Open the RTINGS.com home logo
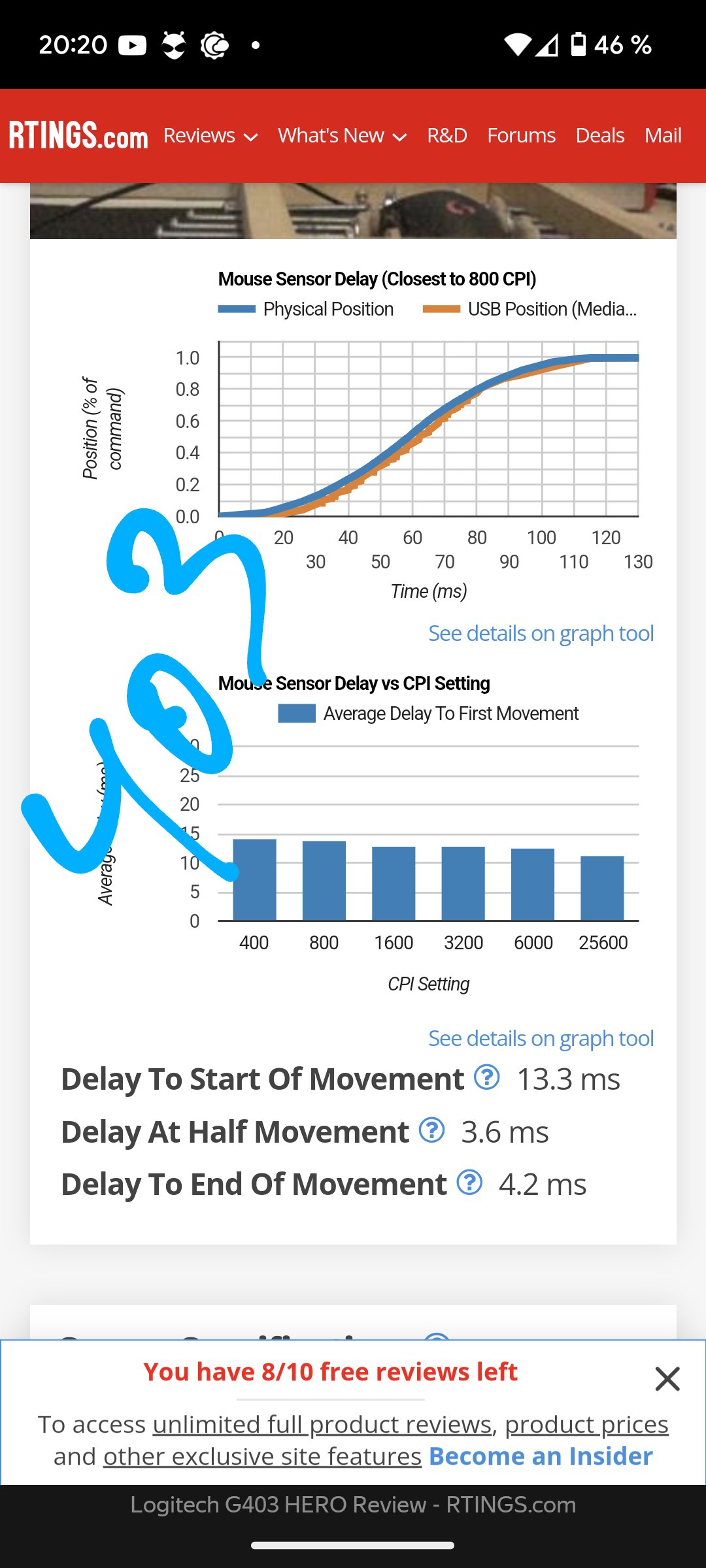Viewport: 706px width, 1568px height. click(78, 136)
